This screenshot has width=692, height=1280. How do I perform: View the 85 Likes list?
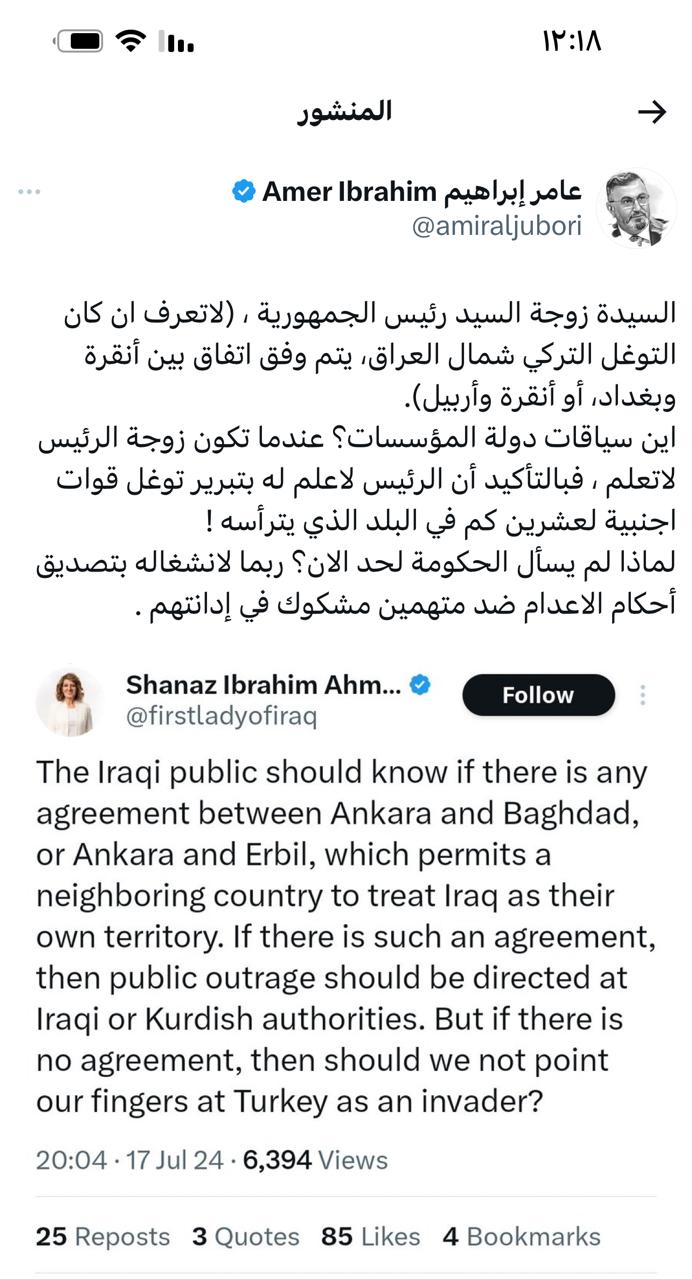[370, 1236]
